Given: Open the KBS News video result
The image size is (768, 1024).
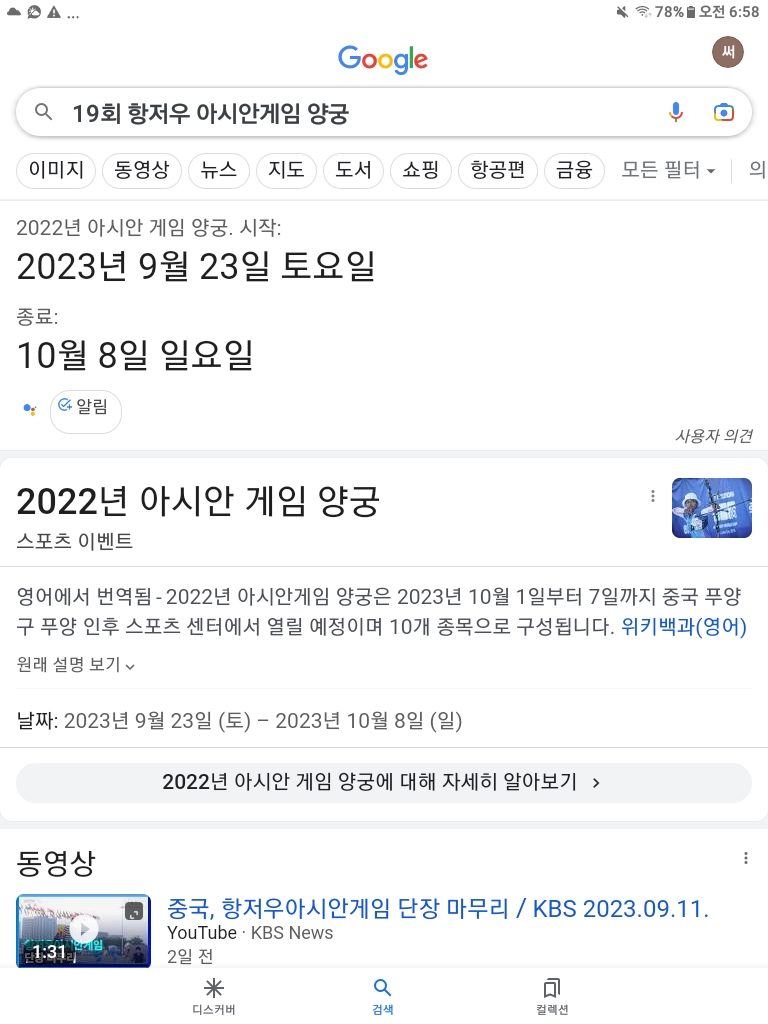Looking at the screenshot, I should click(x=437, y=909).
